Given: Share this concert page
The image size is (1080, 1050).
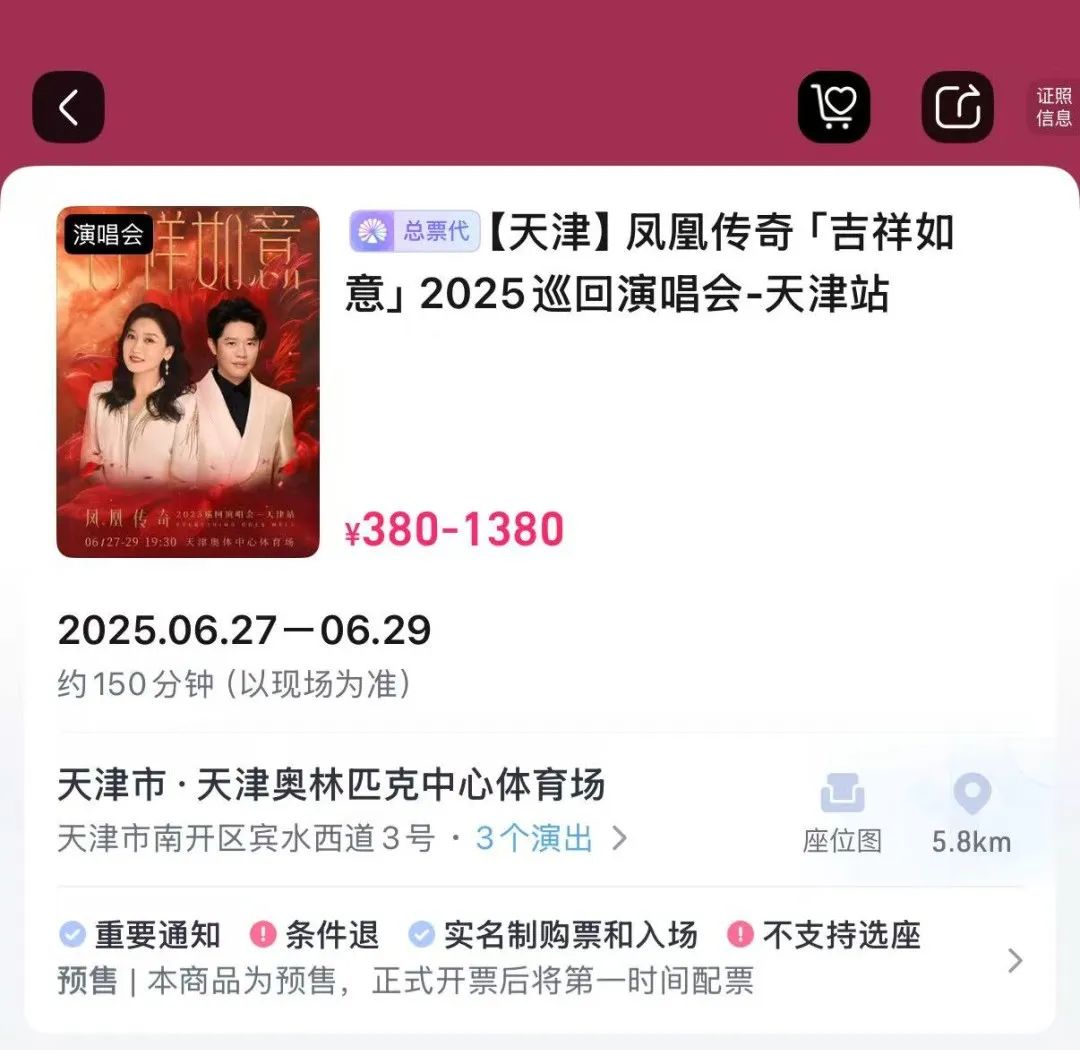Looking at the screenshot, I should tap(957, 107).
